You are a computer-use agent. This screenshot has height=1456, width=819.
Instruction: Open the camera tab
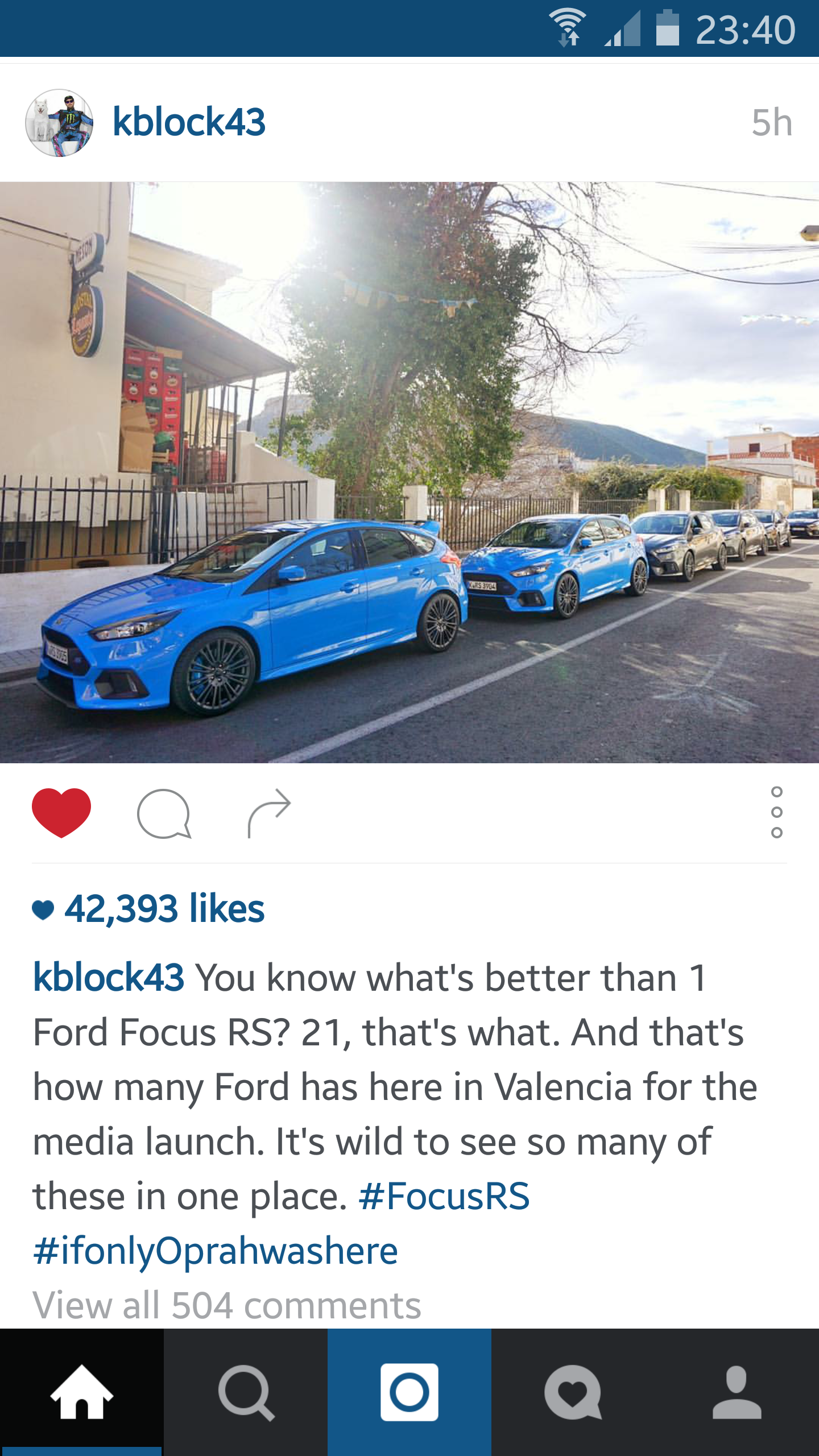point(409,1392)
